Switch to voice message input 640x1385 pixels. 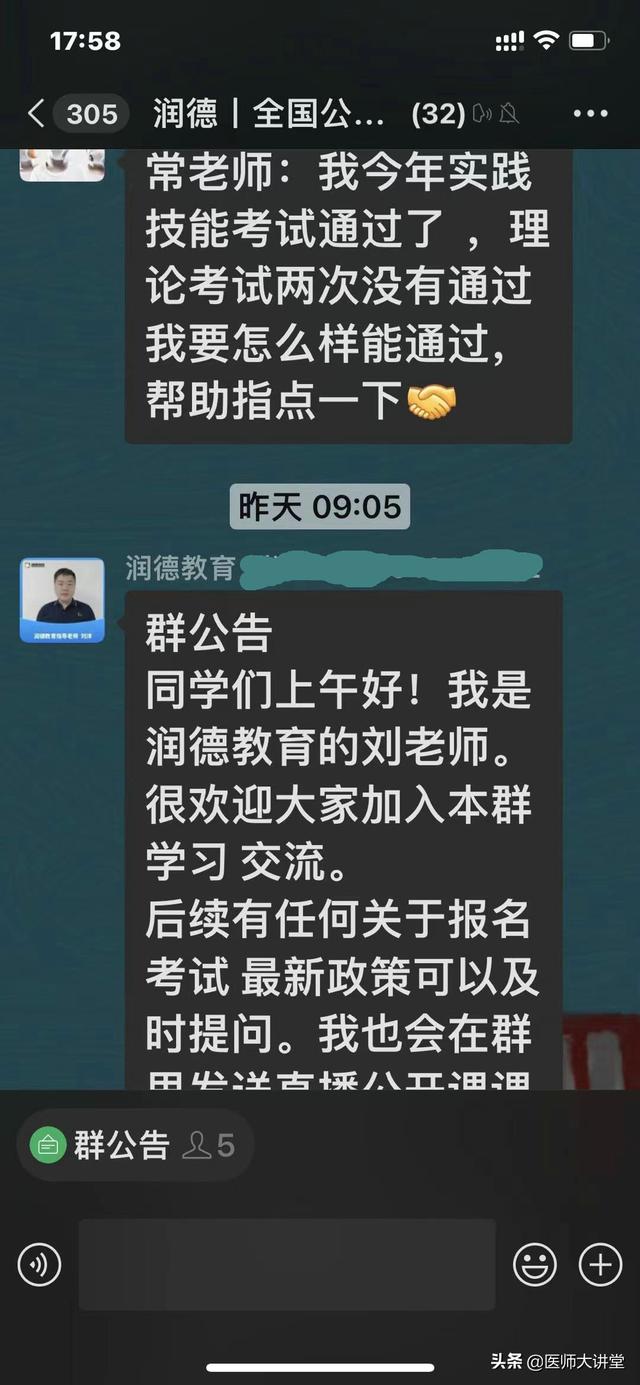click(39, 1265)
